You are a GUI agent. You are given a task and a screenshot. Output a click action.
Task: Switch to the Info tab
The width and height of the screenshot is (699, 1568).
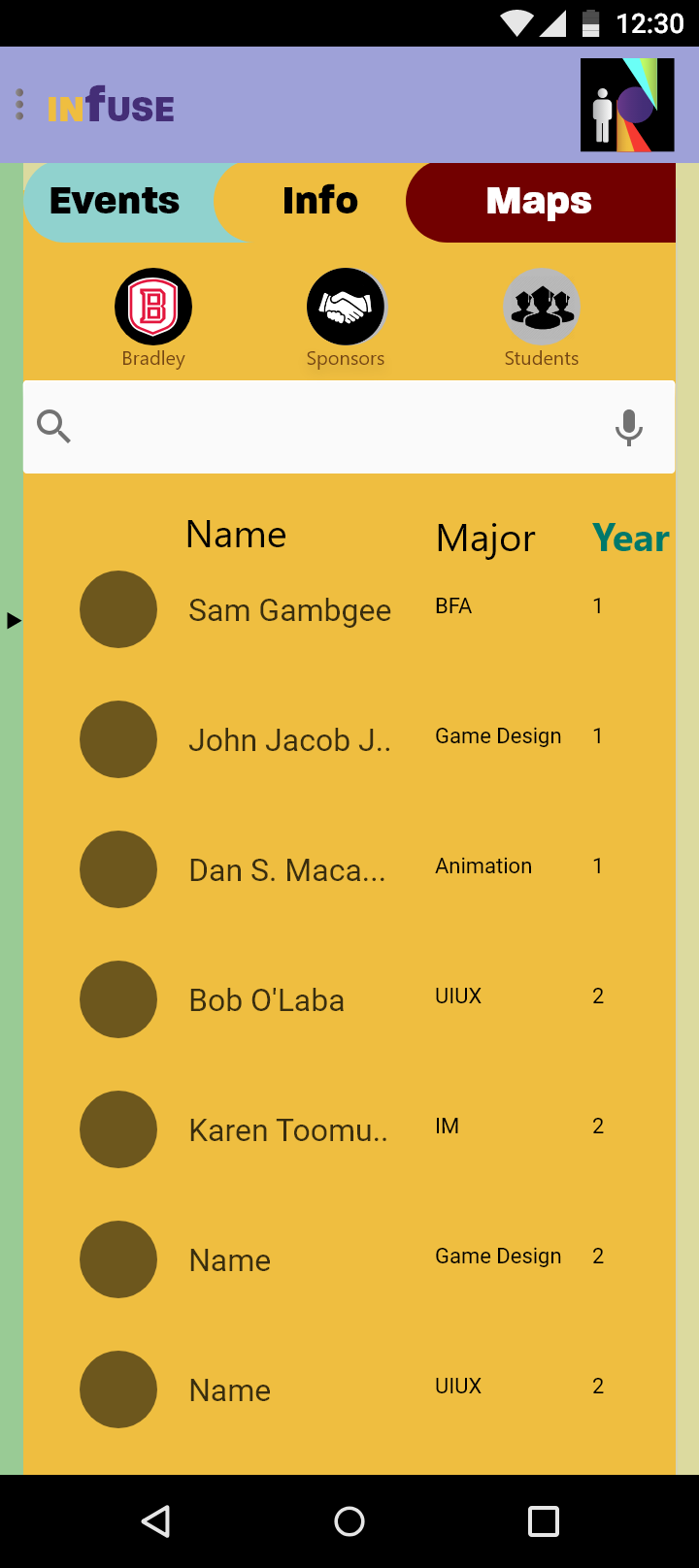320,202
